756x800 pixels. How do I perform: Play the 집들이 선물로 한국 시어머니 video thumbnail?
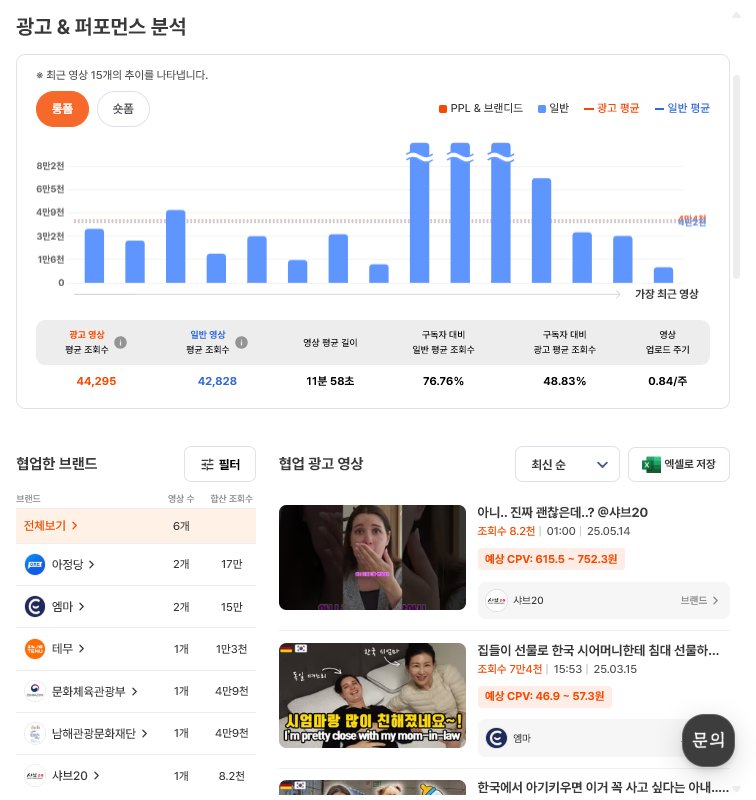372,695
